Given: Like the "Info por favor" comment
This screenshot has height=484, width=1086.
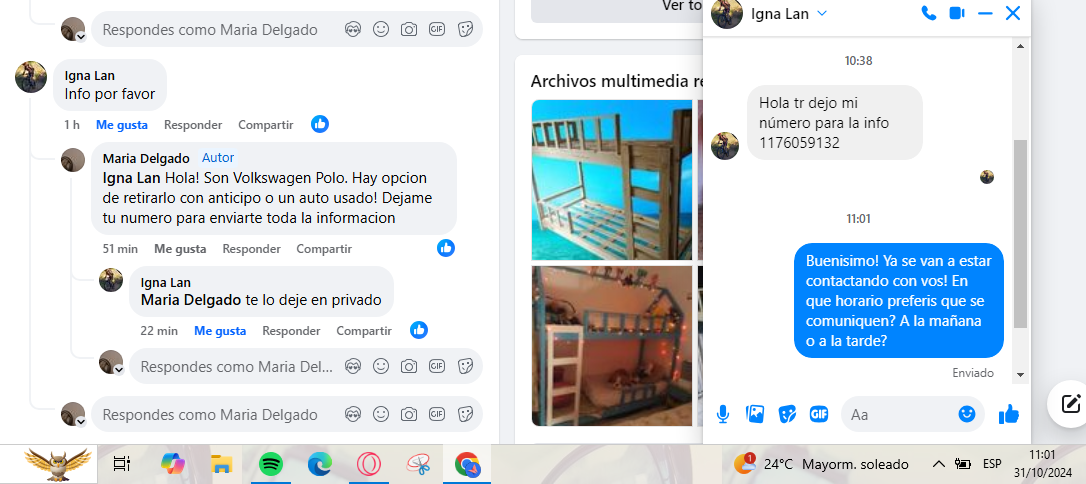Looking at the screenshot, I should click(x=121, y=125).
